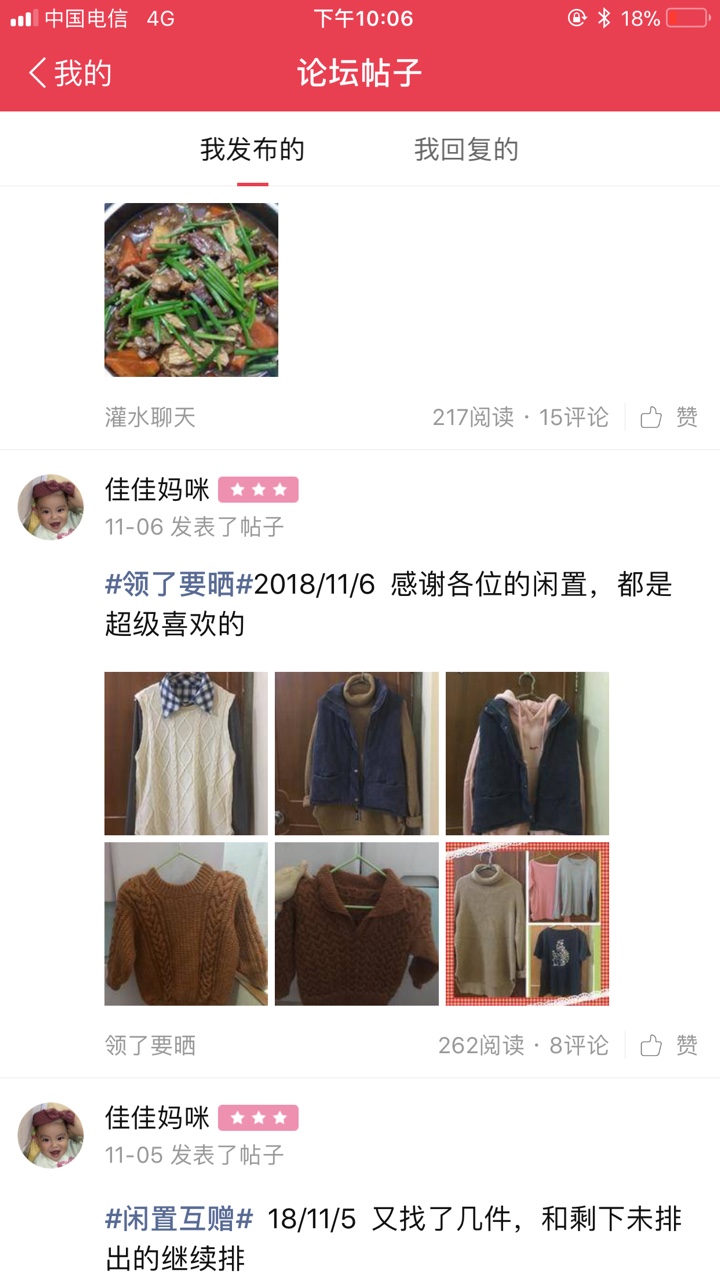720x1280 pixels.
Task: Open the #闲置互赠# hashtag link
Action: (x=179, y=1219)
